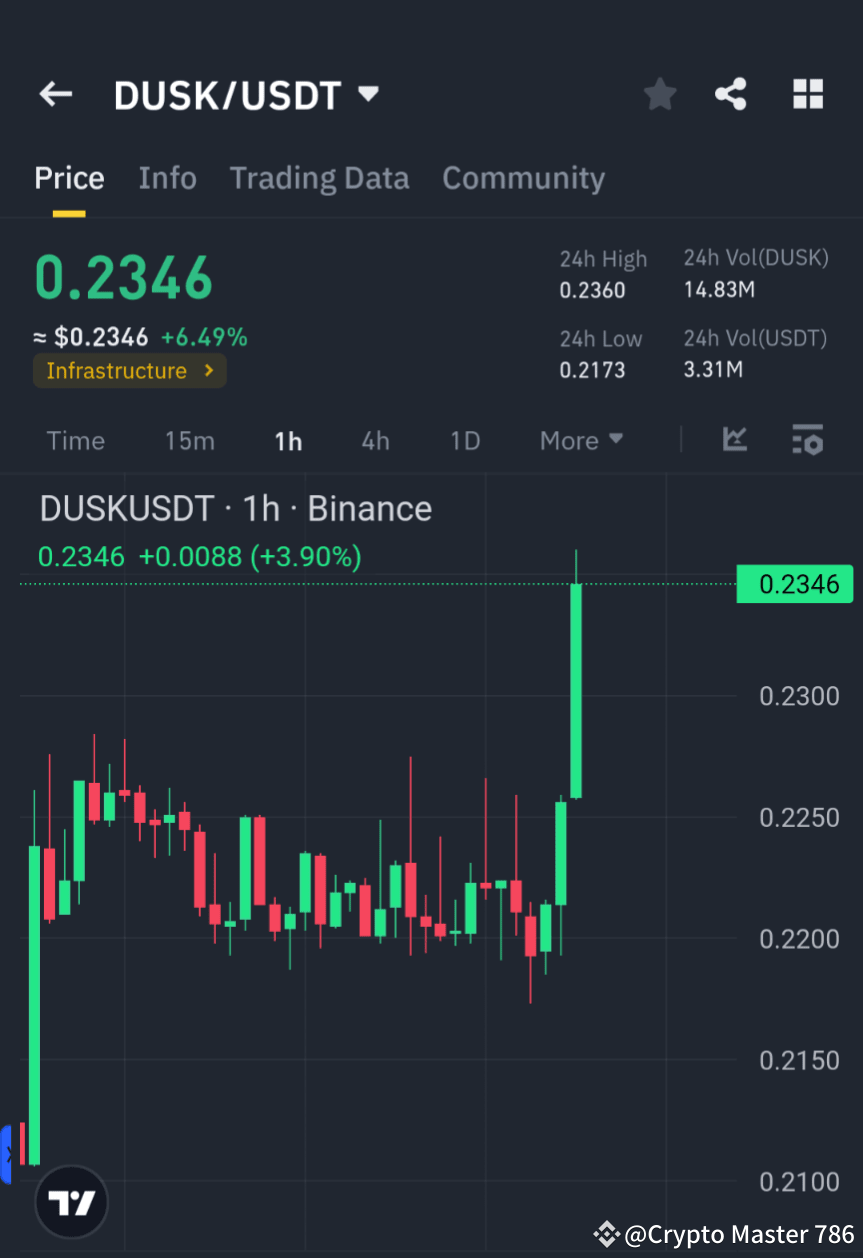Switch to the 4h interval
Viewport: 863px width, 1258px height.
[375, 440]
